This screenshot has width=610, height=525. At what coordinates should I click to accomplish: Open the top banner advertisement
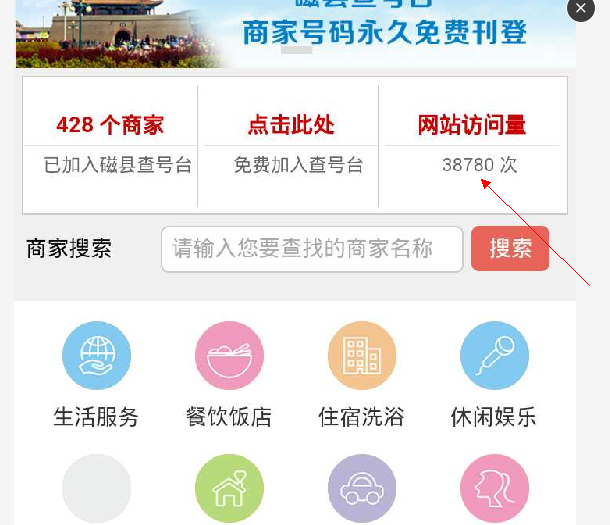[x=295, y=32]
